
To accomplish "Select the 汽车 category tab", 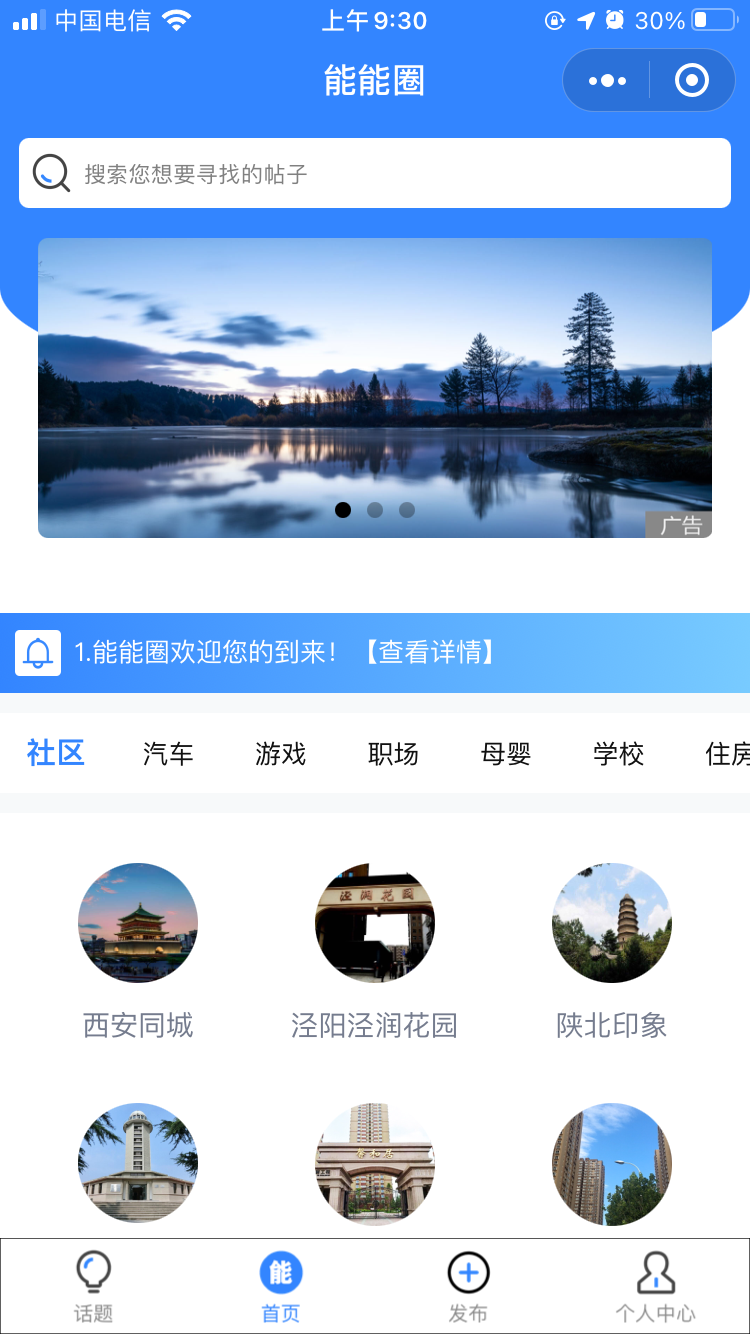I will coord(168,754).
